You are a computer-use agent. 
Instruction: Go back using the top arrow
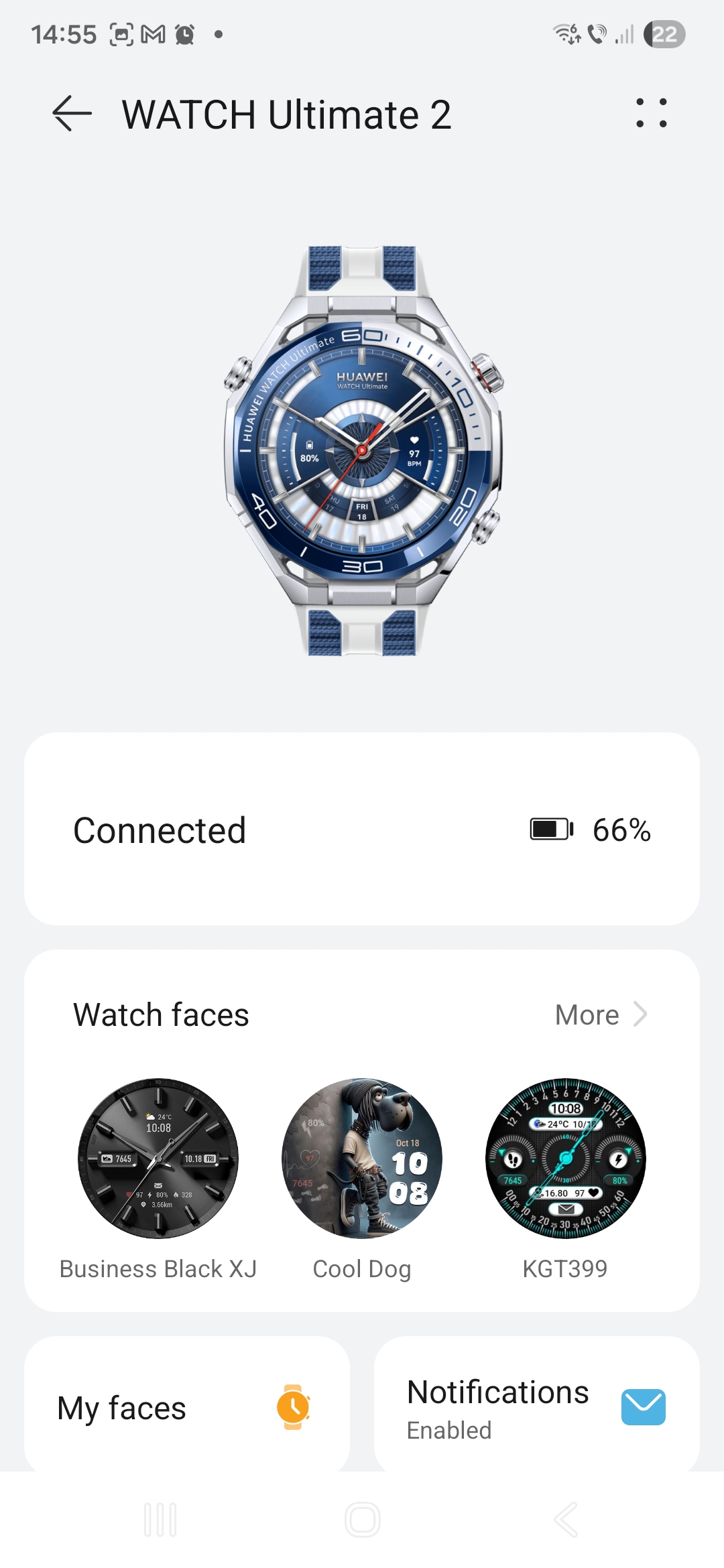pos(72,114)
